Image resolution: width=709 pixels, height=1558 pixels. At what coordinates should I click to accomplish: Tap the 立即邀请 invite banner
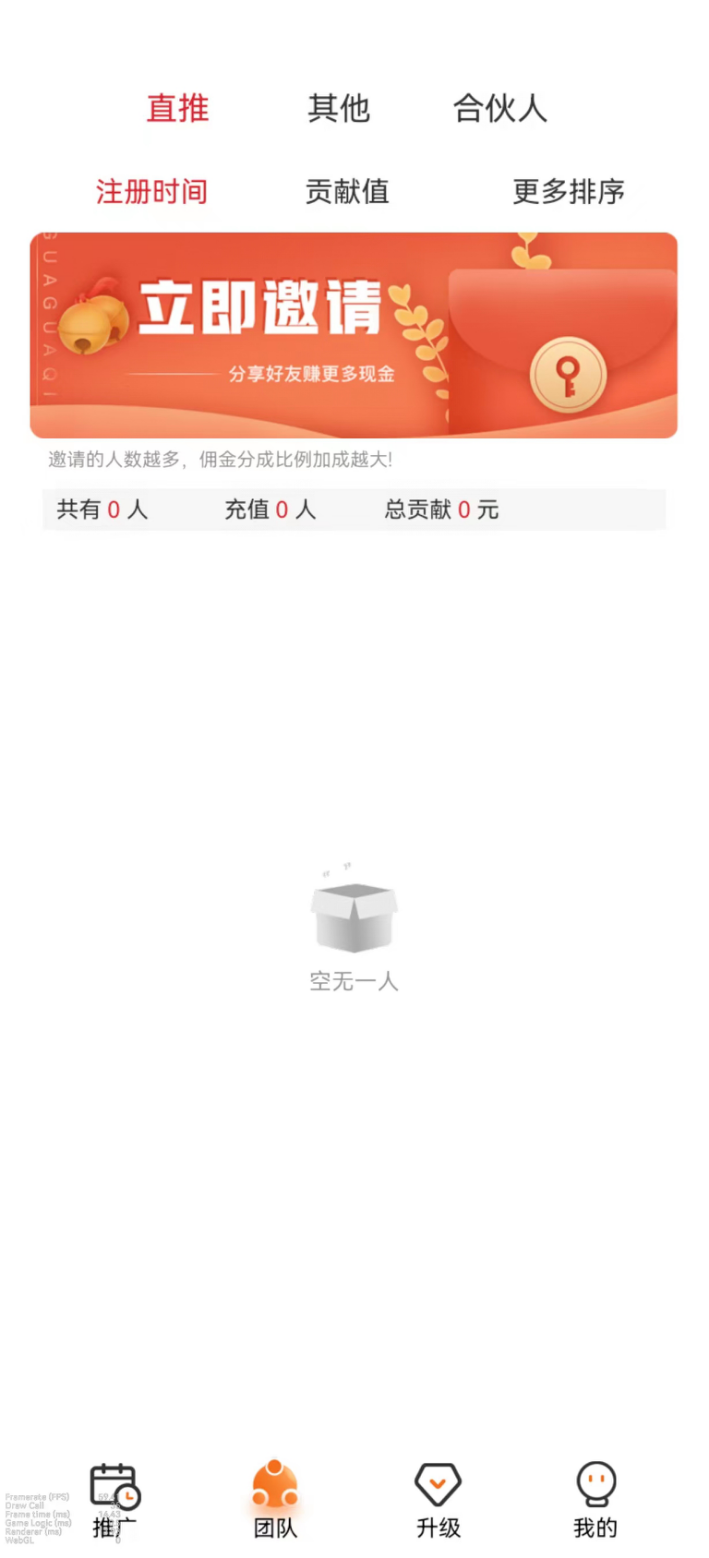pos(354,335)
